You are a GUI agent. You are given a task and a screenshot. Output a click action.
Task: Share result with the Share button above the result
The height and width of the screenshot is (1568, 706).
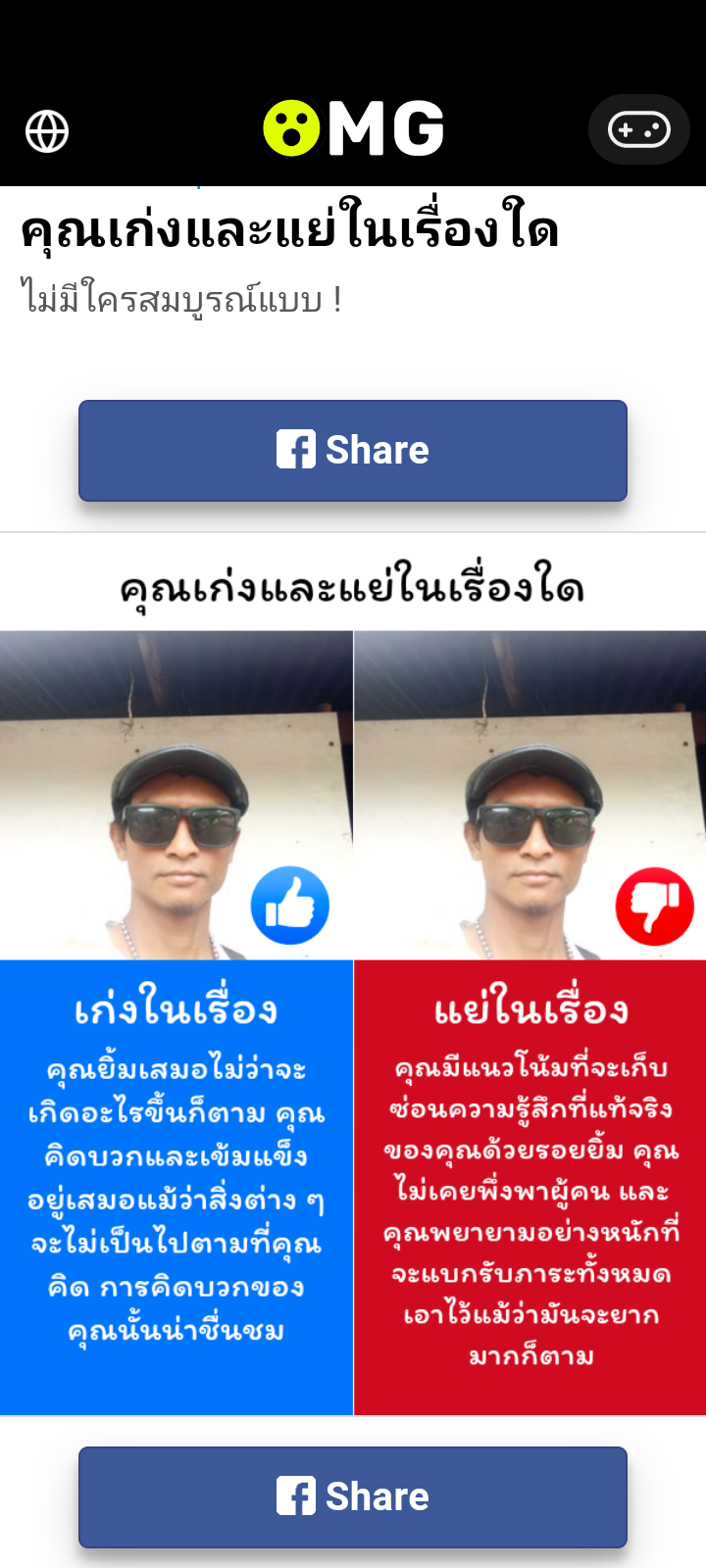point(353,451)
